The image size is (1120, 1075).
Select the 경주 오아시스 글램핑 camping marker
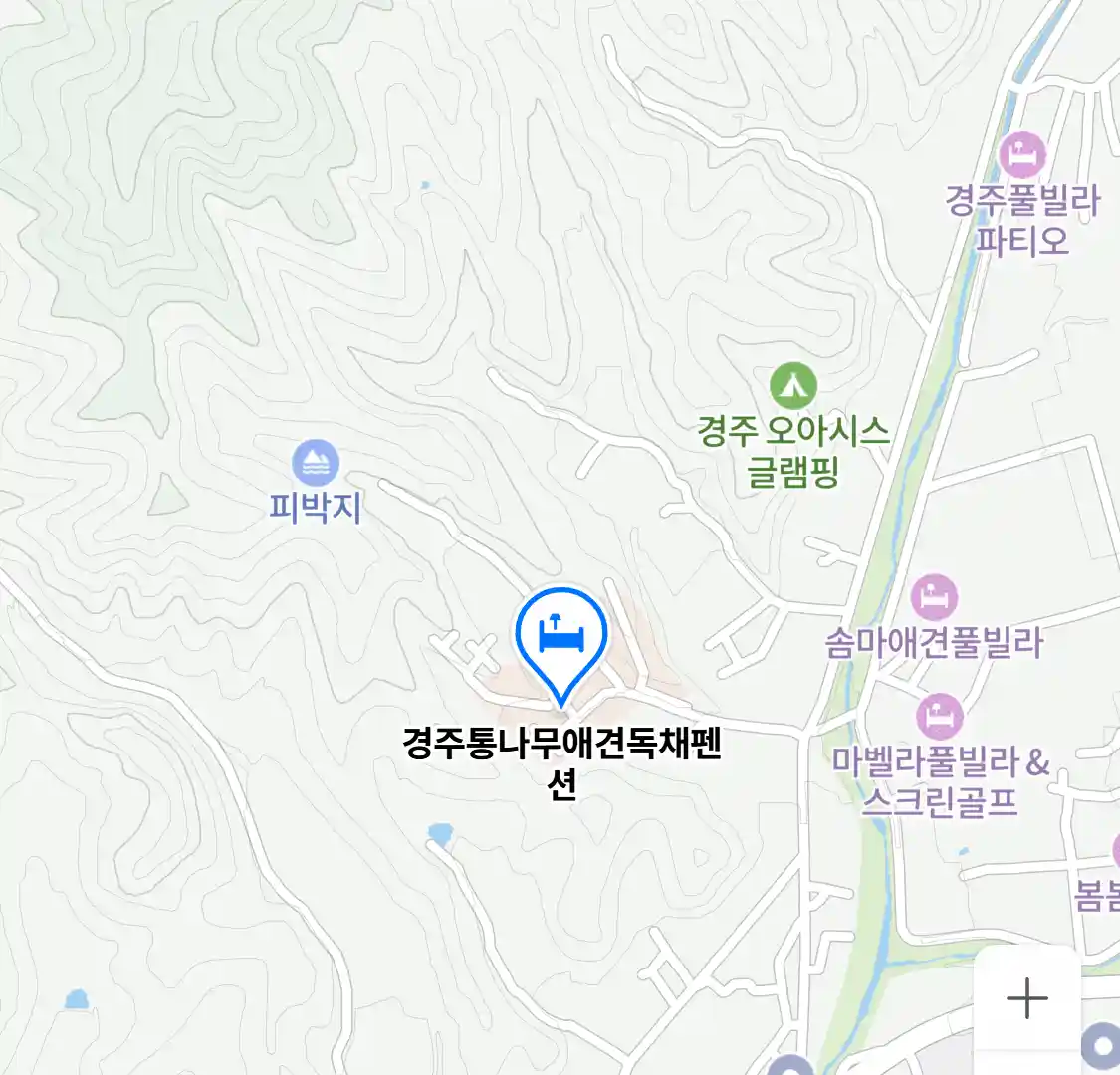792,387
